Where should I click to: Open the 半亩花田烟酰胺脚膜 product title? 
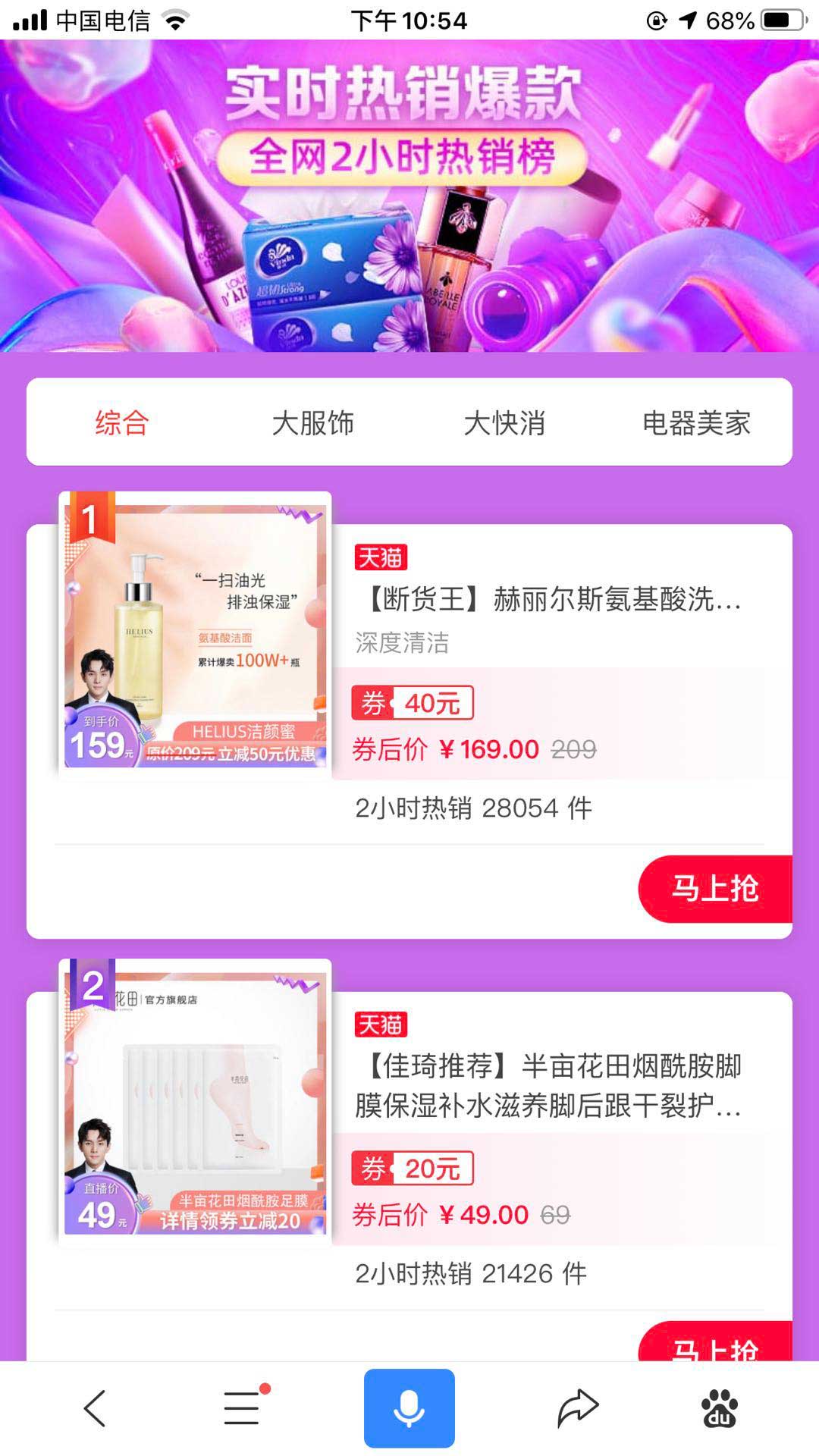coord(548,1085)
